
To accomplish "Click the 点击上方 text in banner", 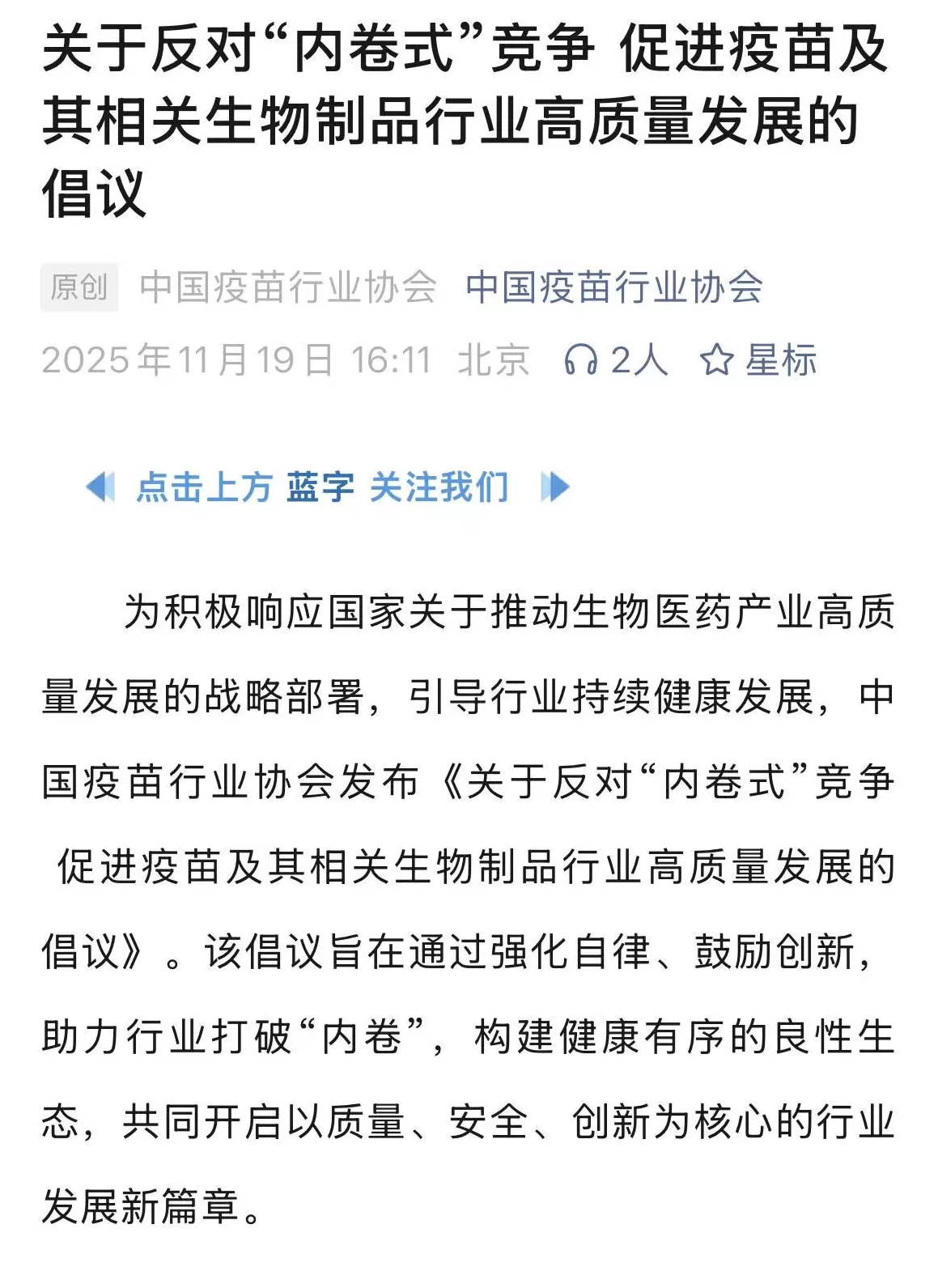I will (x=206, y=485).
